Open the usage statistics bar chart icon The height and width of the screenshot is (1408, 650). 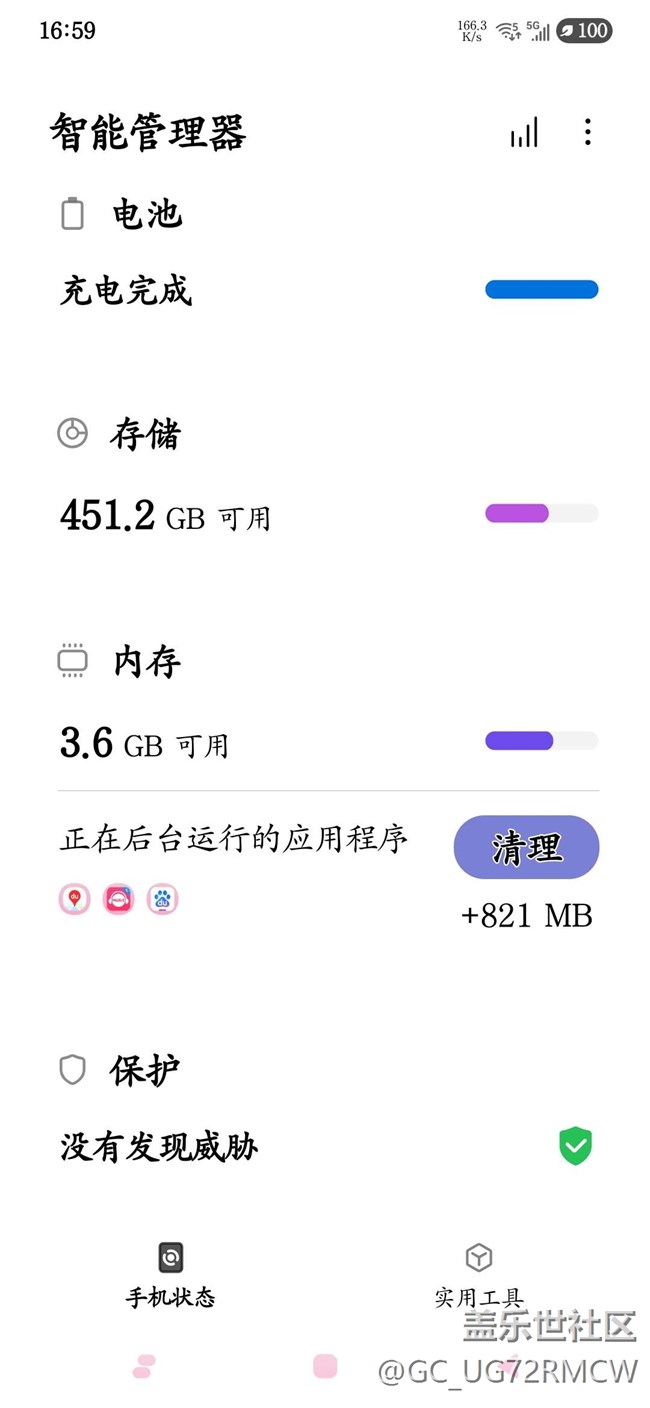click(524, 132)
